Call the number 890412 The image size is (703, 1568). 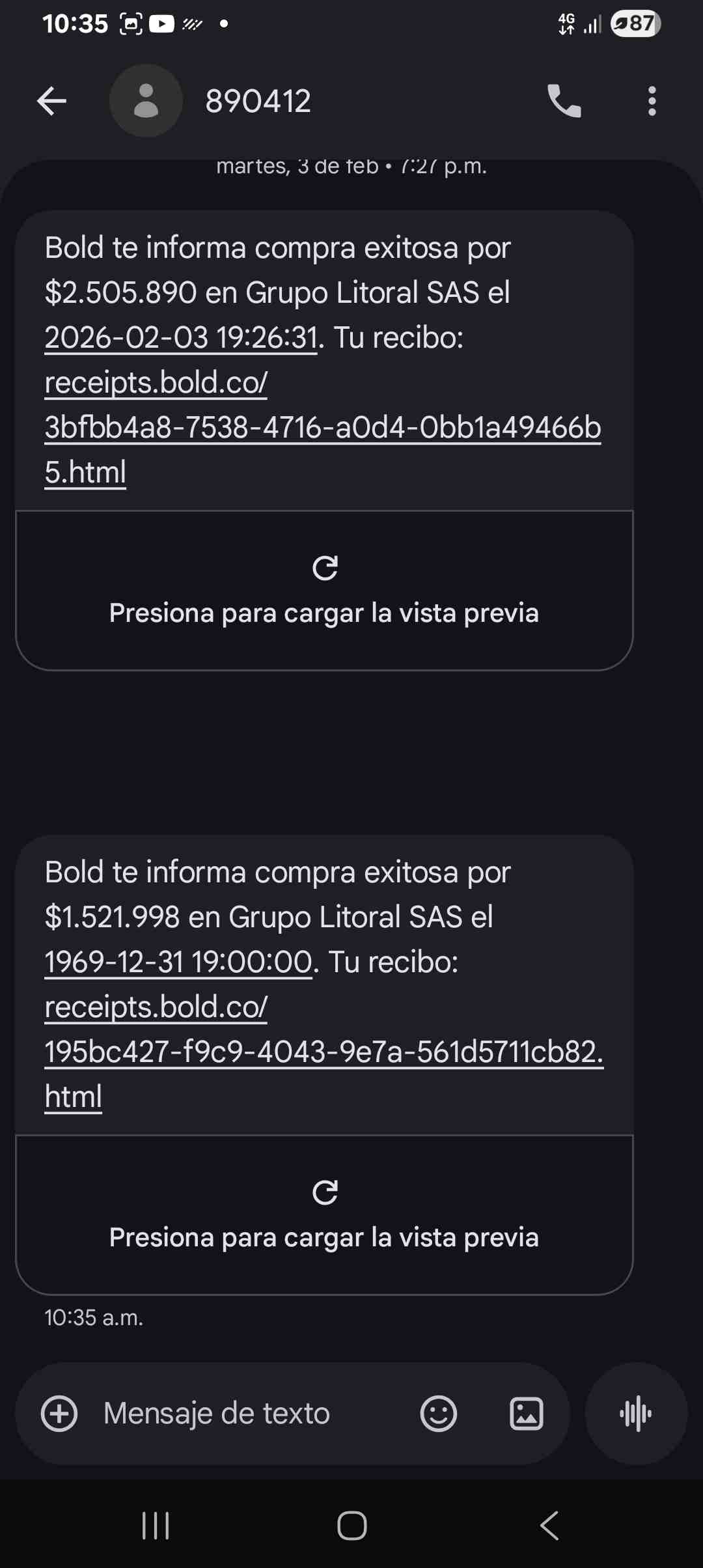click(564, 101)
